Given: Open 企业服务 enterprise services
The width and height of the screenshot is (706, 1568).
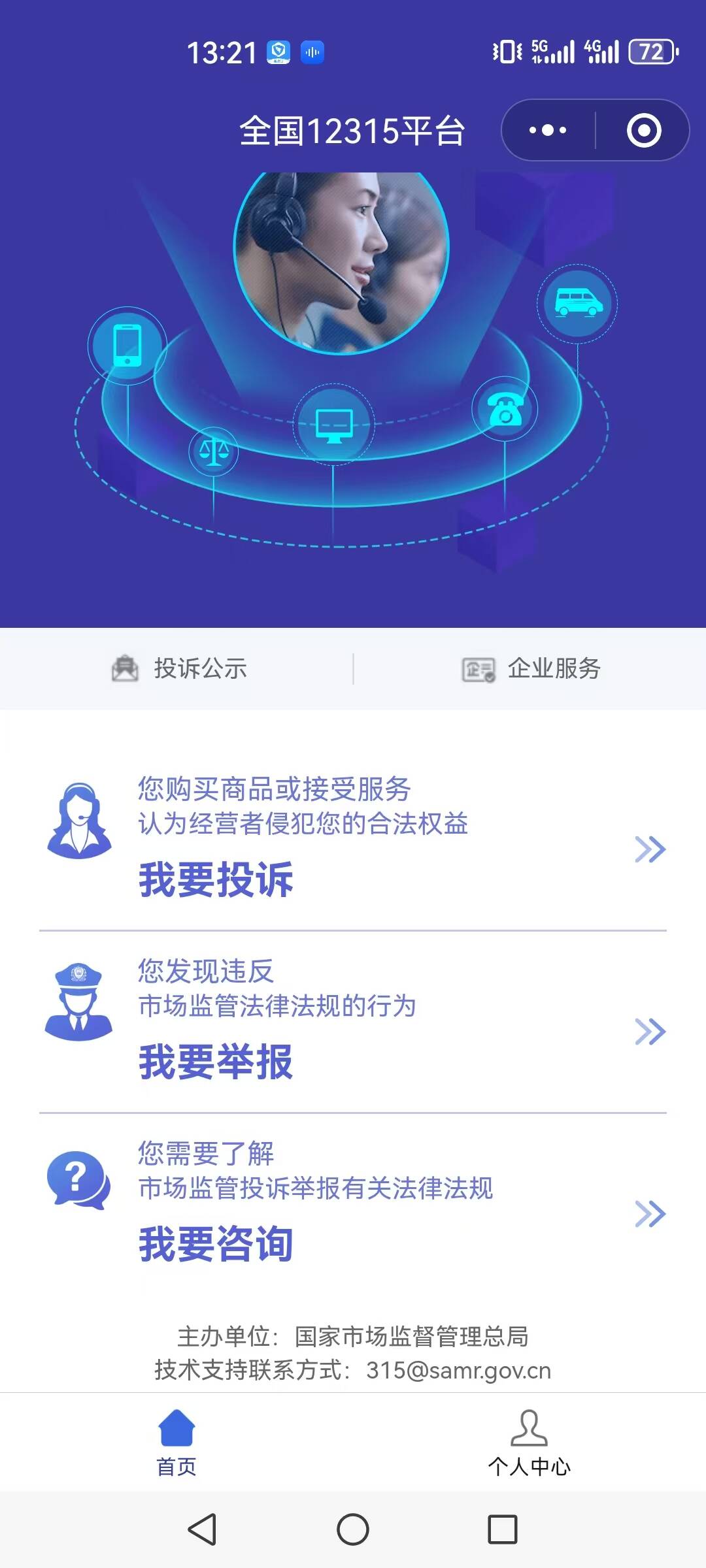Looking at the screenshot, I should [x=531, y=668].
